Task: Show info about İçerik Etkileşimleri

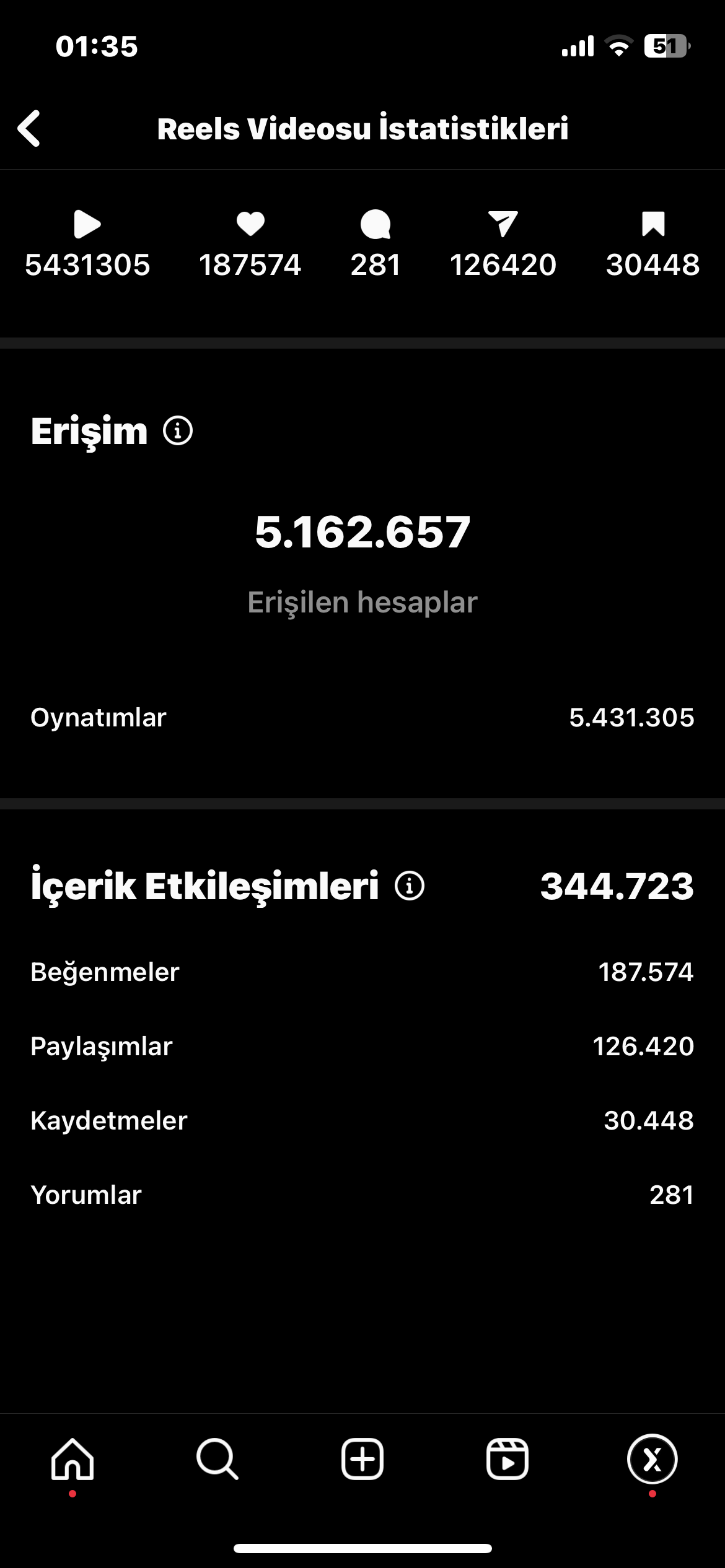Action: [x=410, y=886]
